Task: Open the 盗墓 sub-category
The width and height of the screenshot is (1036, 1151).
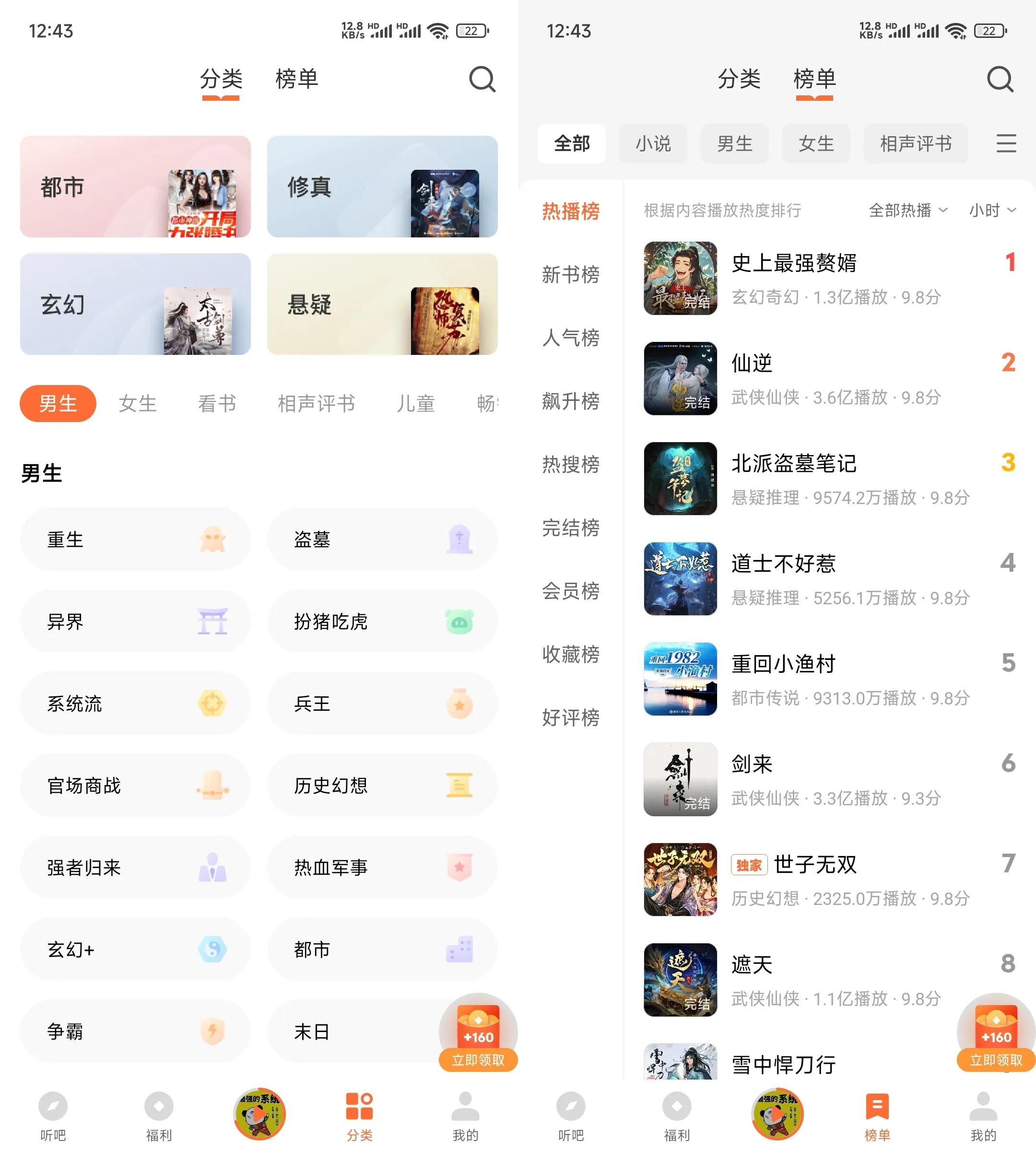Action: [382, 539]
